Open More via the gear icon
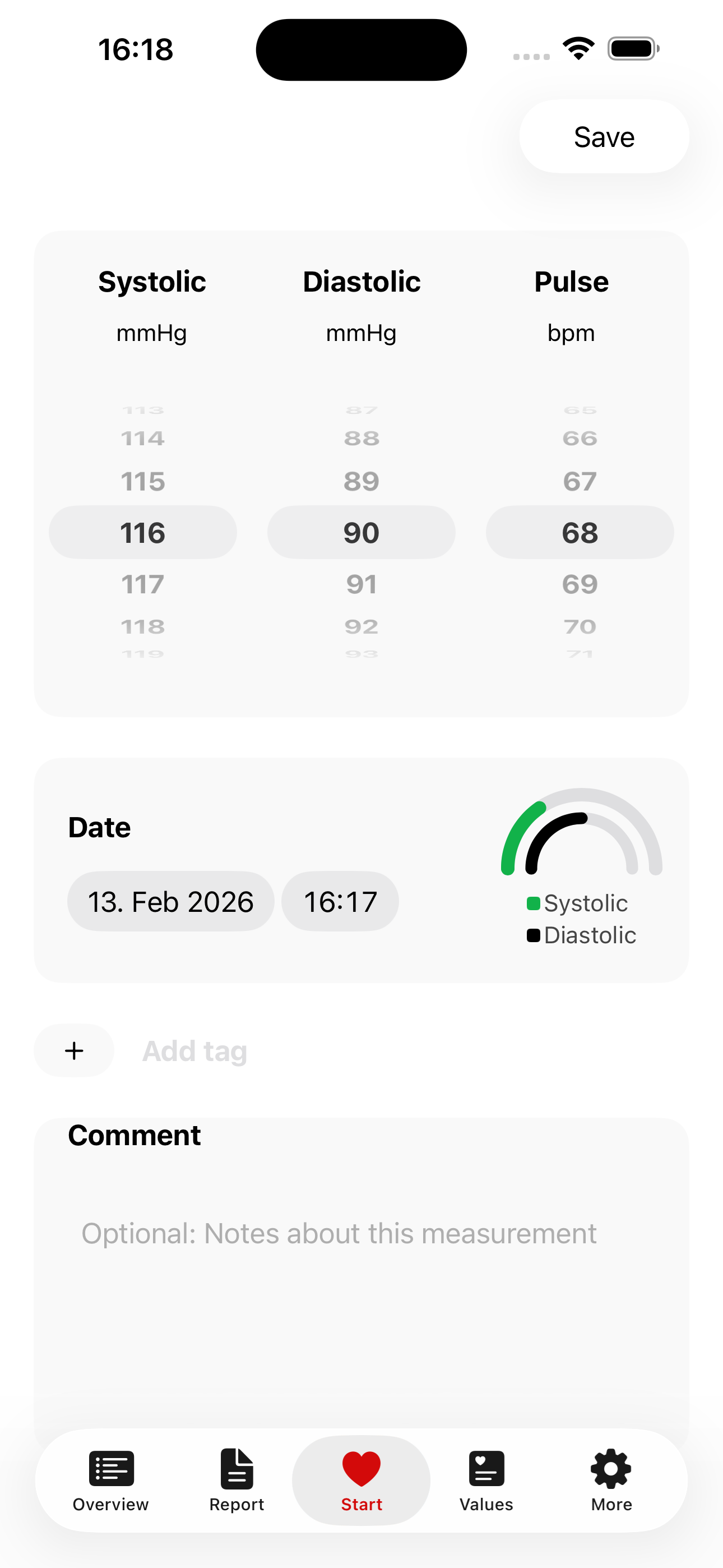 tap(610, 1468)
